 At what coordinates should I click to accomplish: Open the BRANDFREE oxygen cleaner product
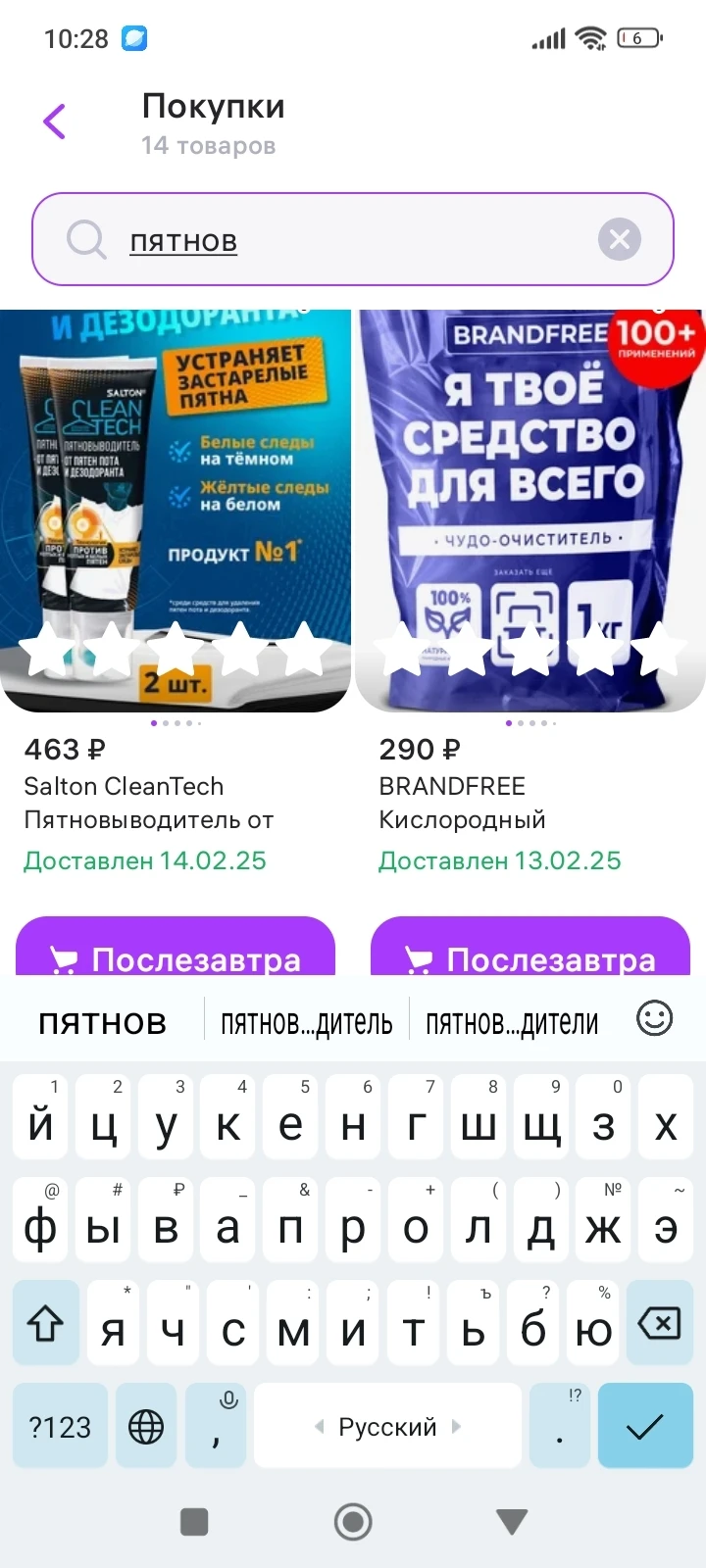pos(530,510)
